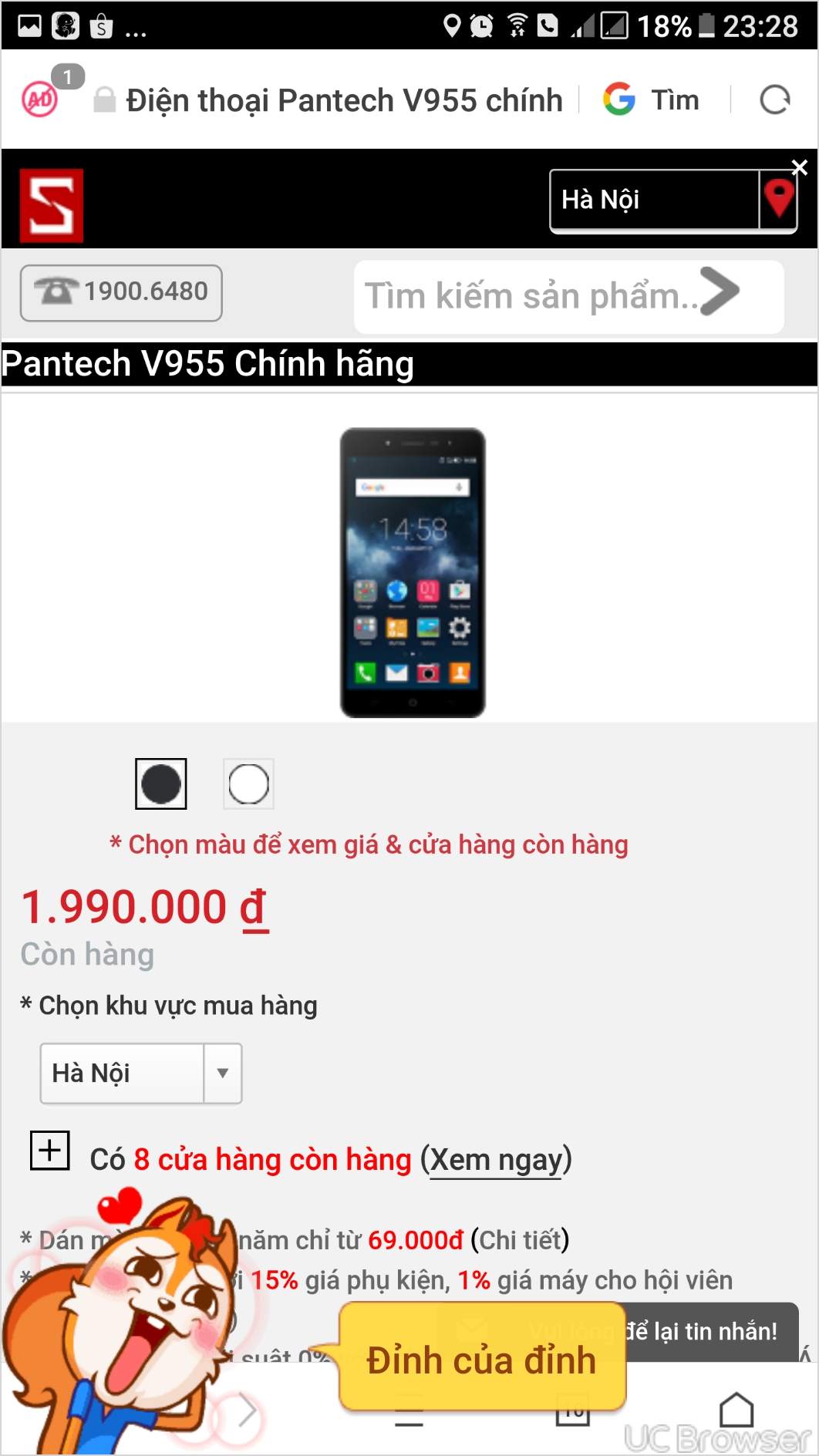Go to the browser home page
Viewport: 819px width, 1456px height.
pos(736,1410)
